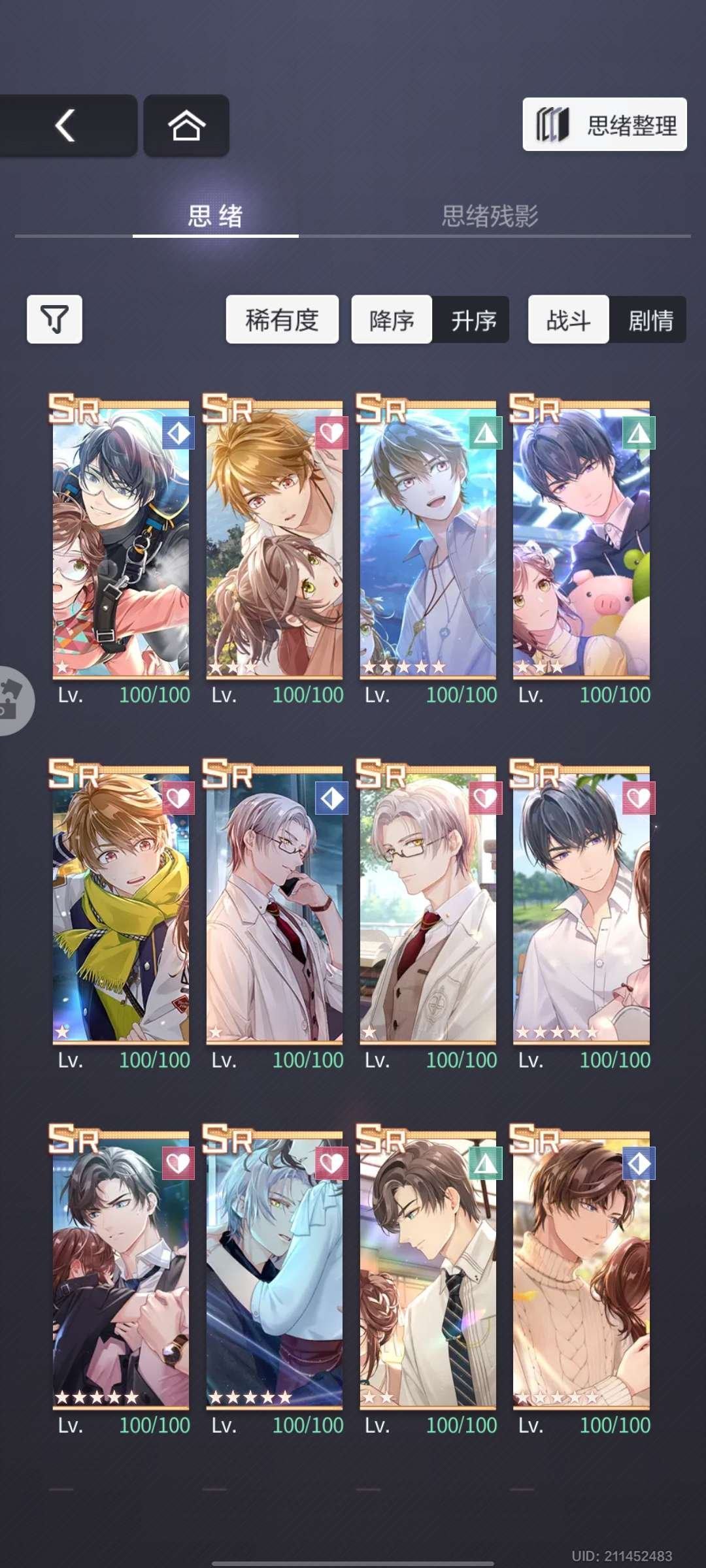Select 降序 descending order
Image resolution: width=706 pixels, height=1568 pixels.
[x=392, y=319]
